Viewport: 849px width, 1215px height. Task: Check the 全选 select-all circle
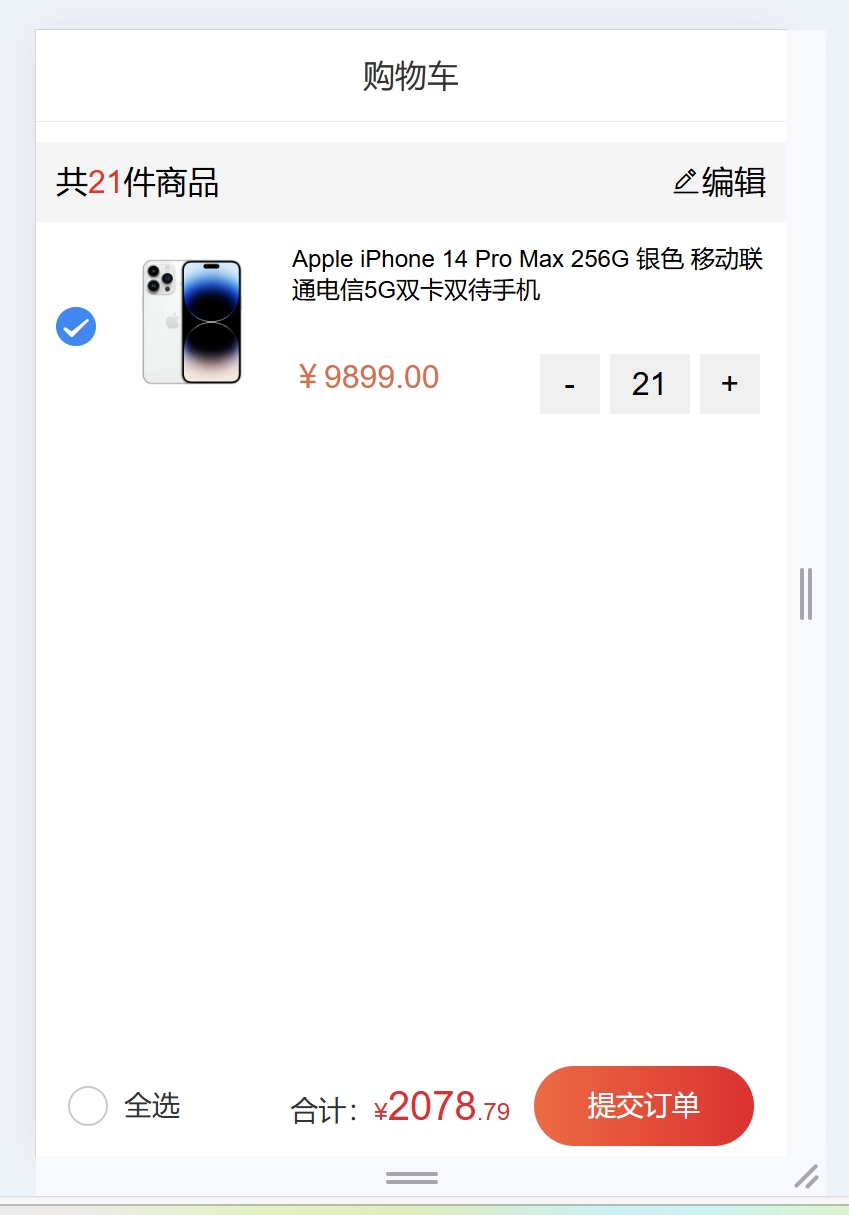(88, 1106)
